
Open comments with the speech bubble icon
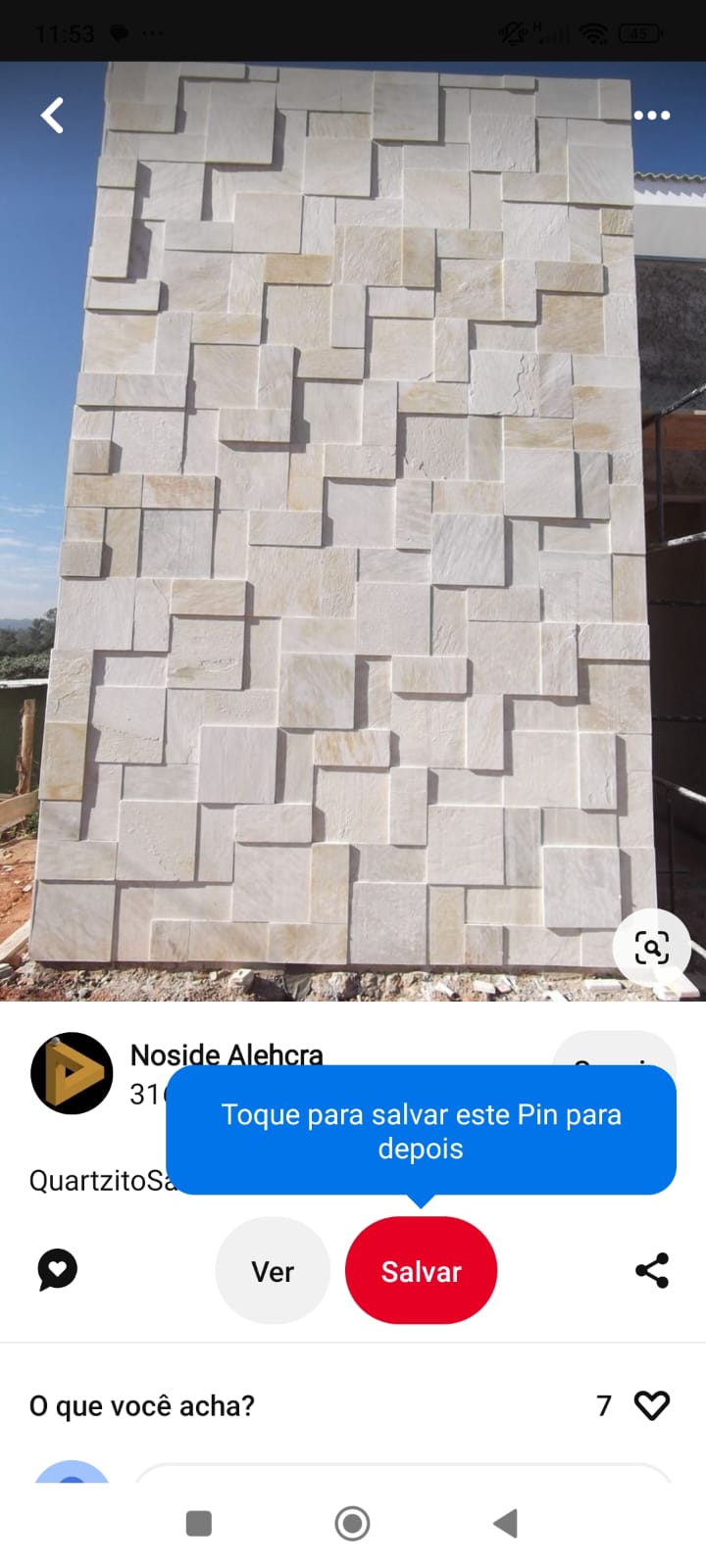pos(56,1269)
